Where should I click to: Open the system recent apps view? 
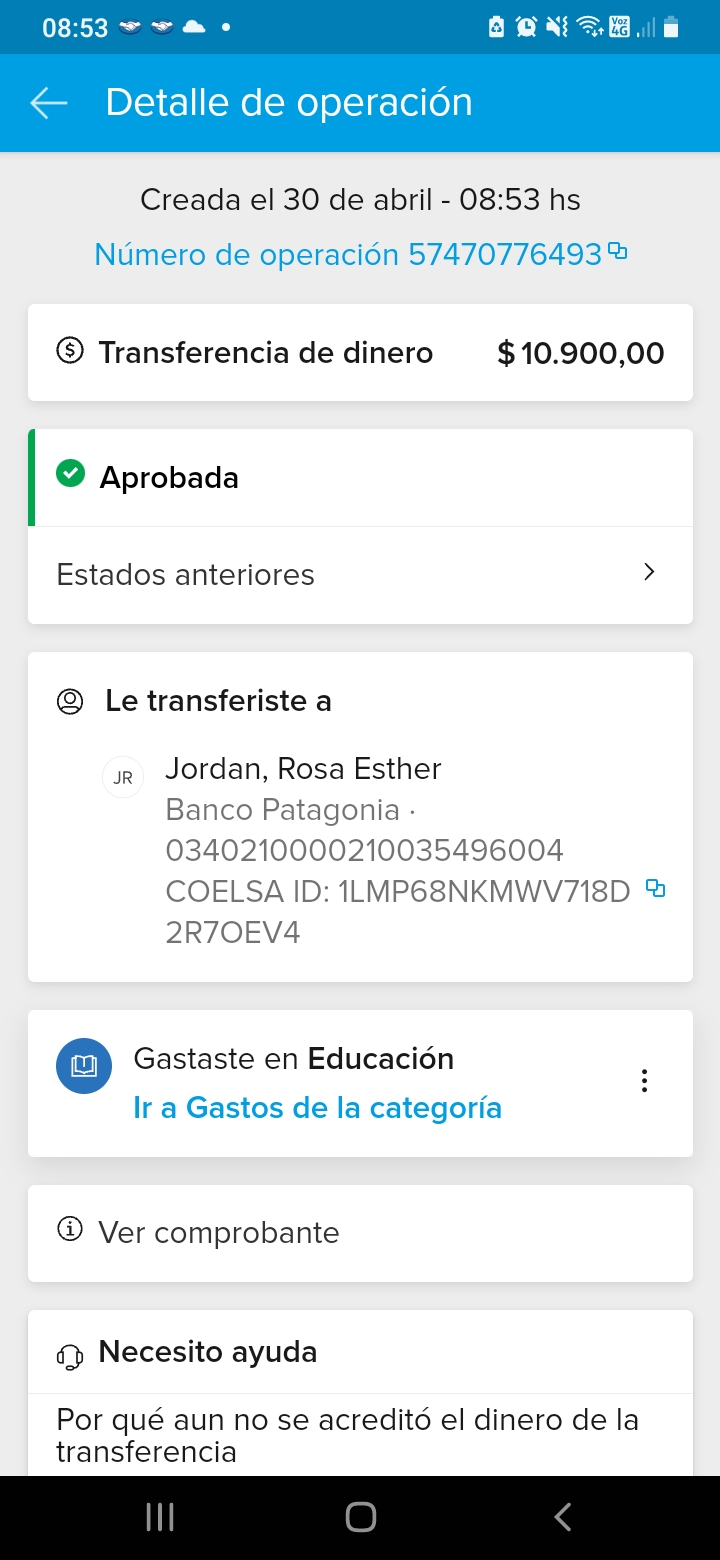(160, 1517)
